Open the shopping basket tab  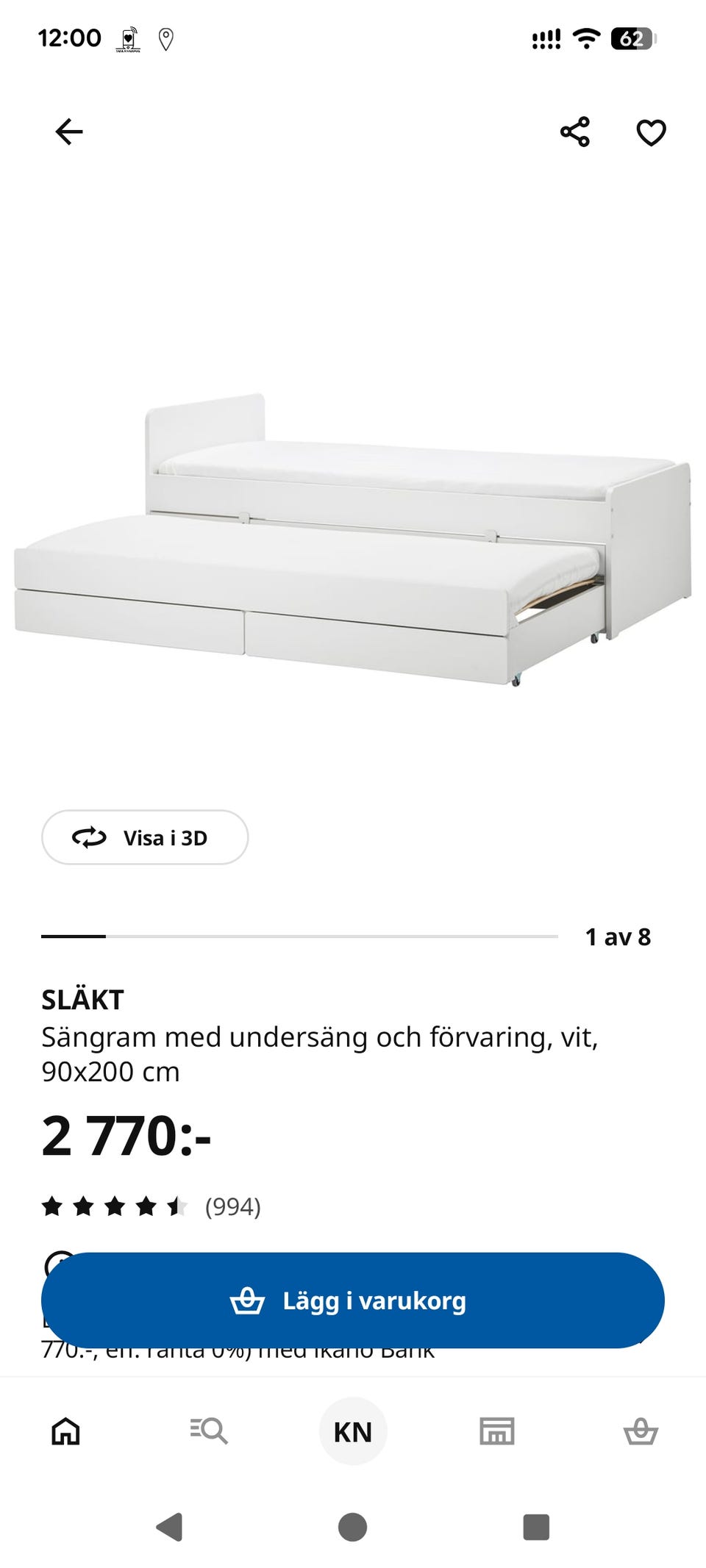coord(641,1431)
